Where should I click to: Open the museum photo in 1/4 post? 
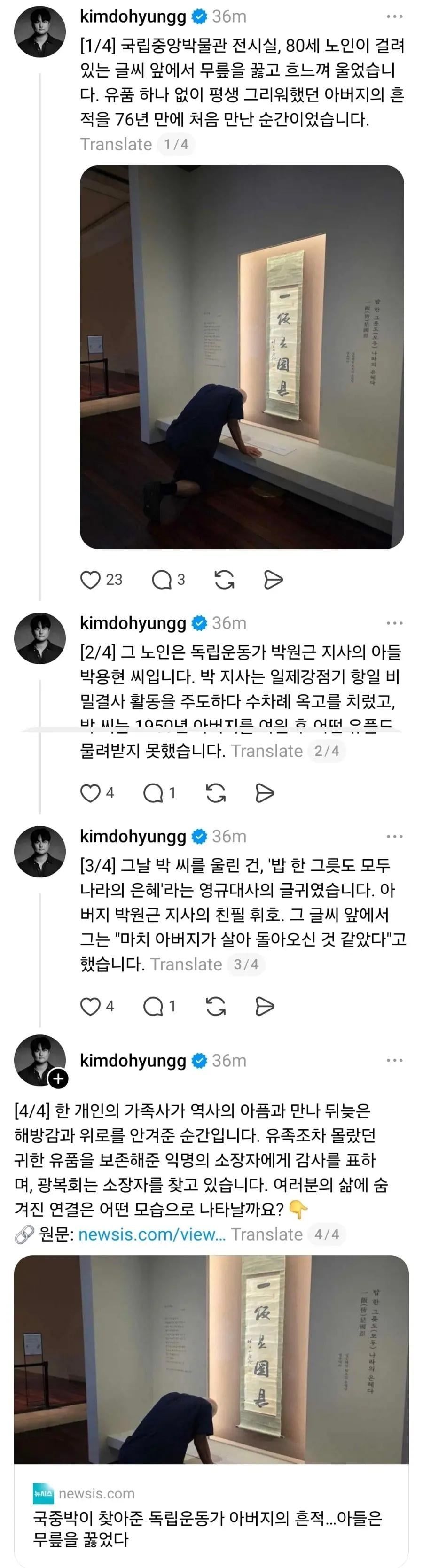point(242,357)
